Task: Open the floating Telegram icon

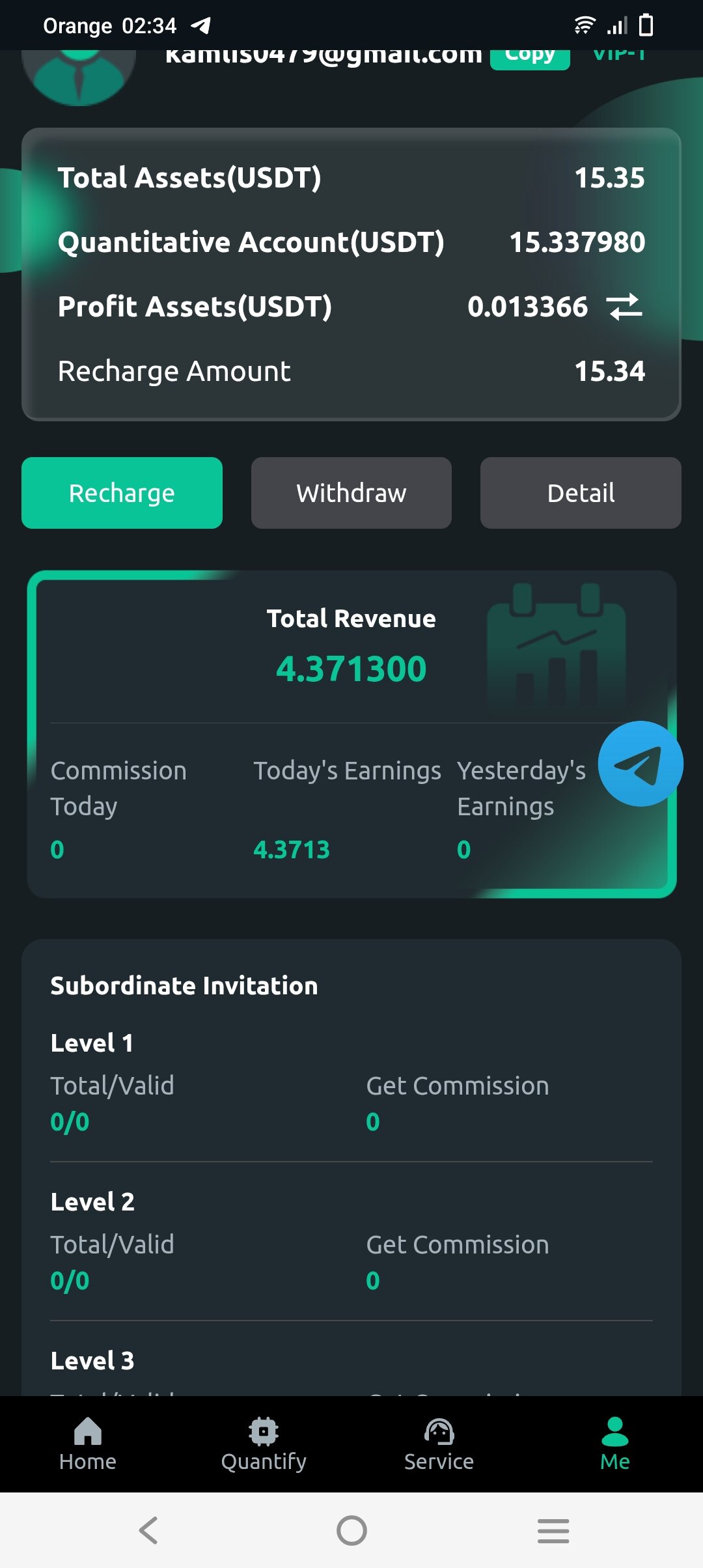Action: [x=641, y=764]
